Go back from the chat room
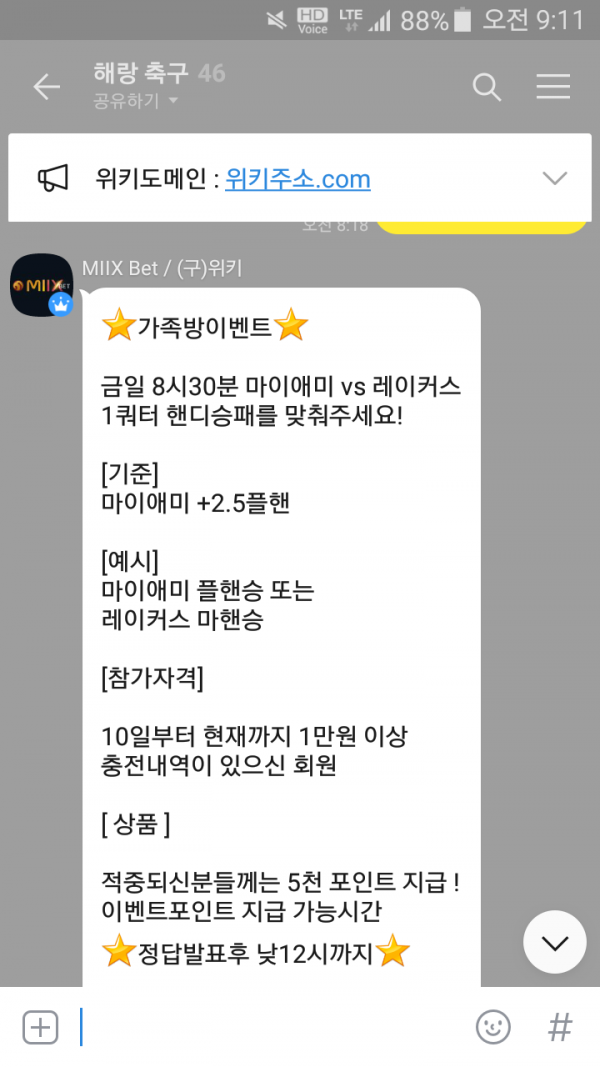 point(46,87)
